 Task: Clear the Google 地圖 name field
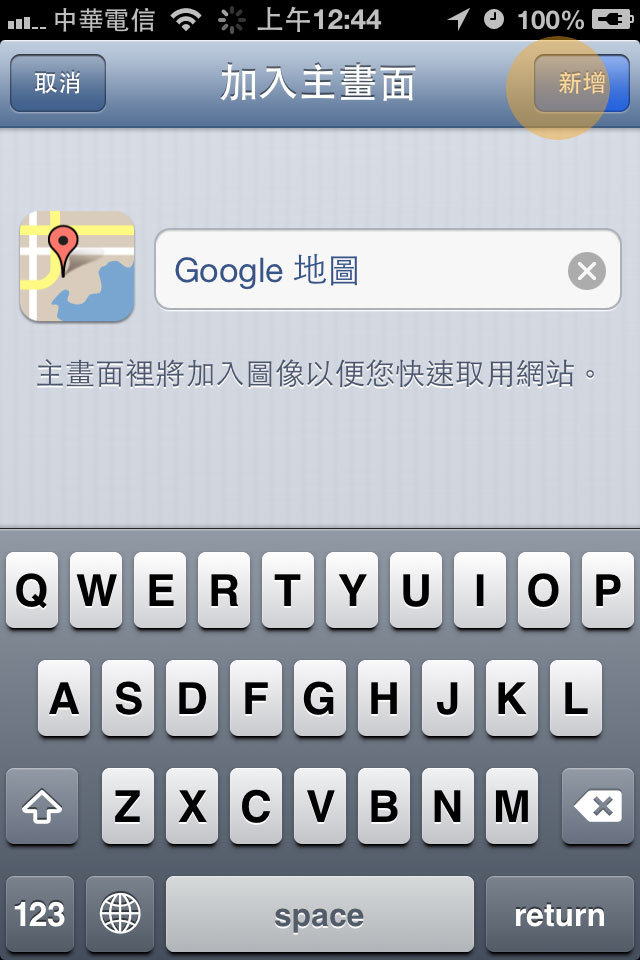pos(587,271)
